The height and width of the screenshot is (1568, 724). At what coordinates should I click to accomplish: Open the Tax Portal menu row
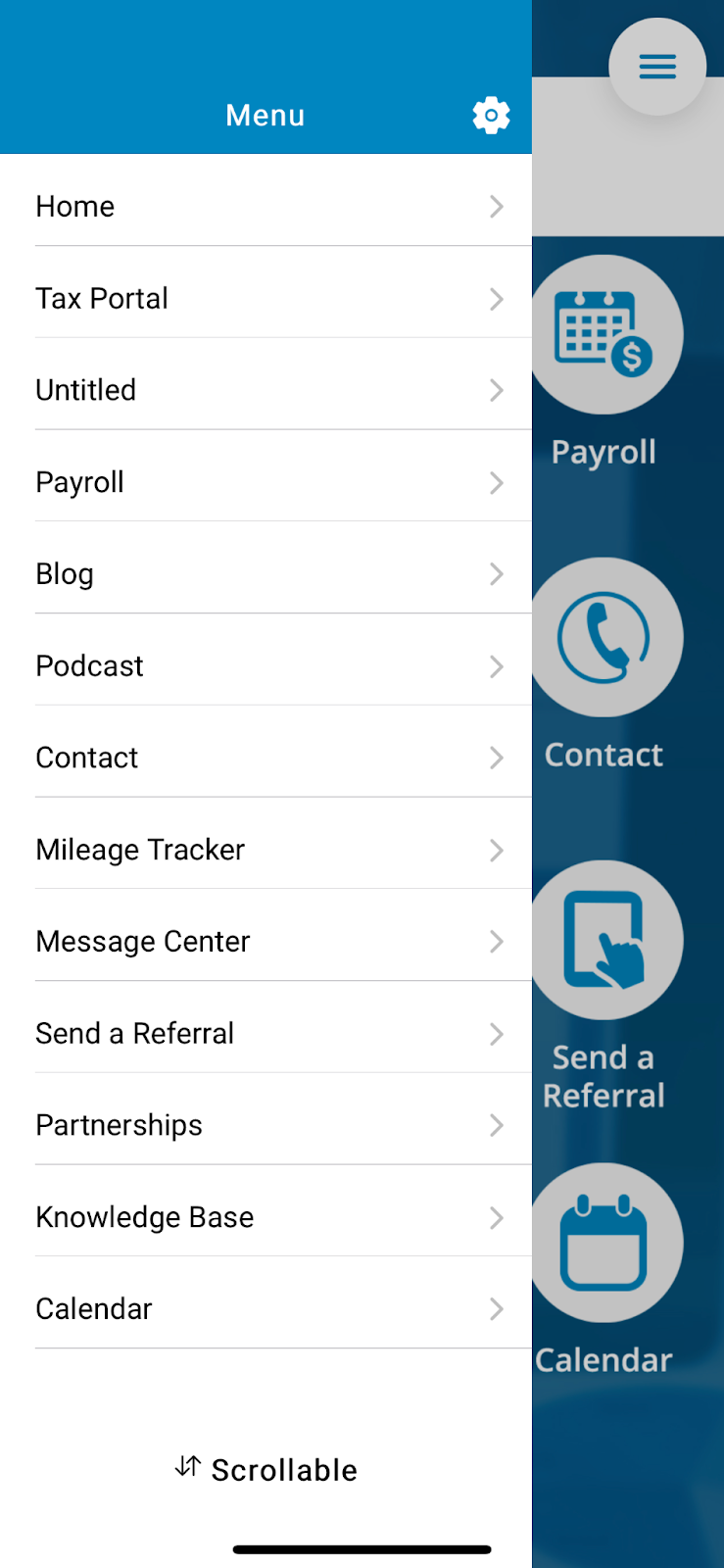pos(265,298)
